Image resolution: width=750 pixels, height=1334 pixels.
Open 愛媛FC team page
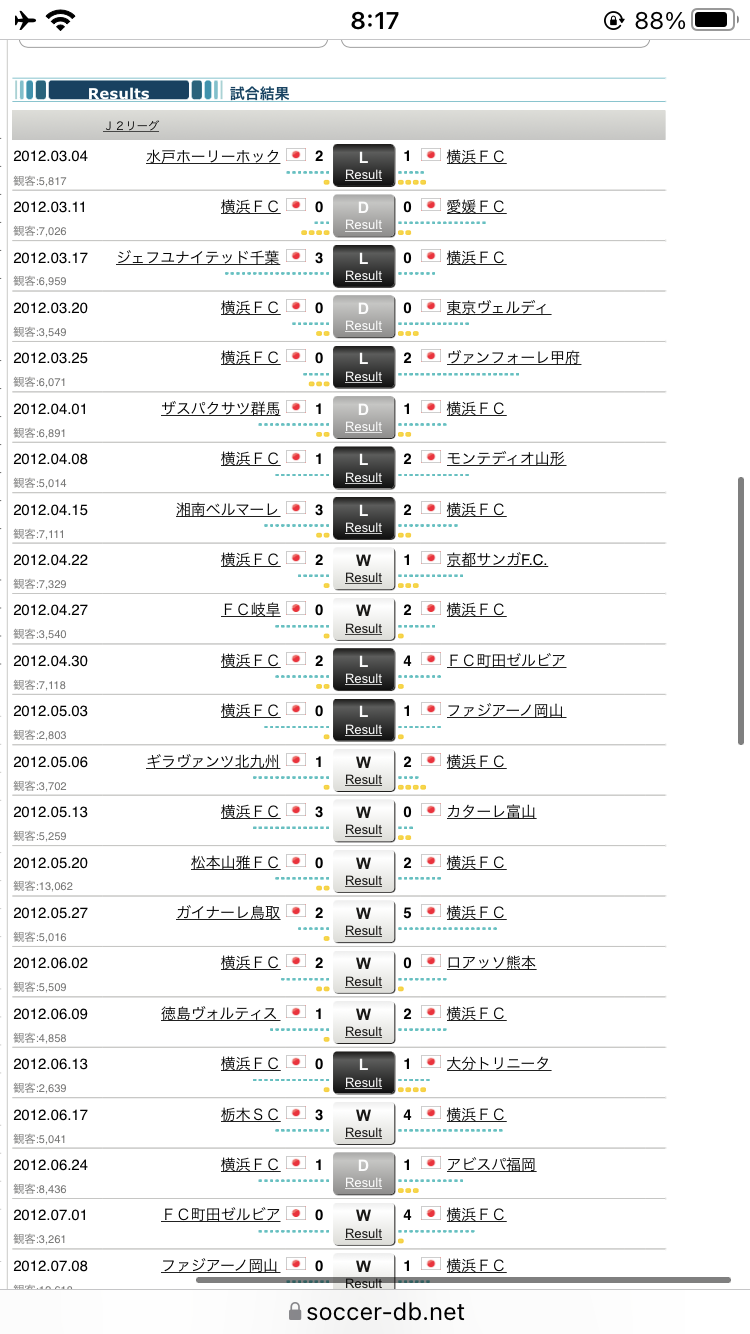476,207
